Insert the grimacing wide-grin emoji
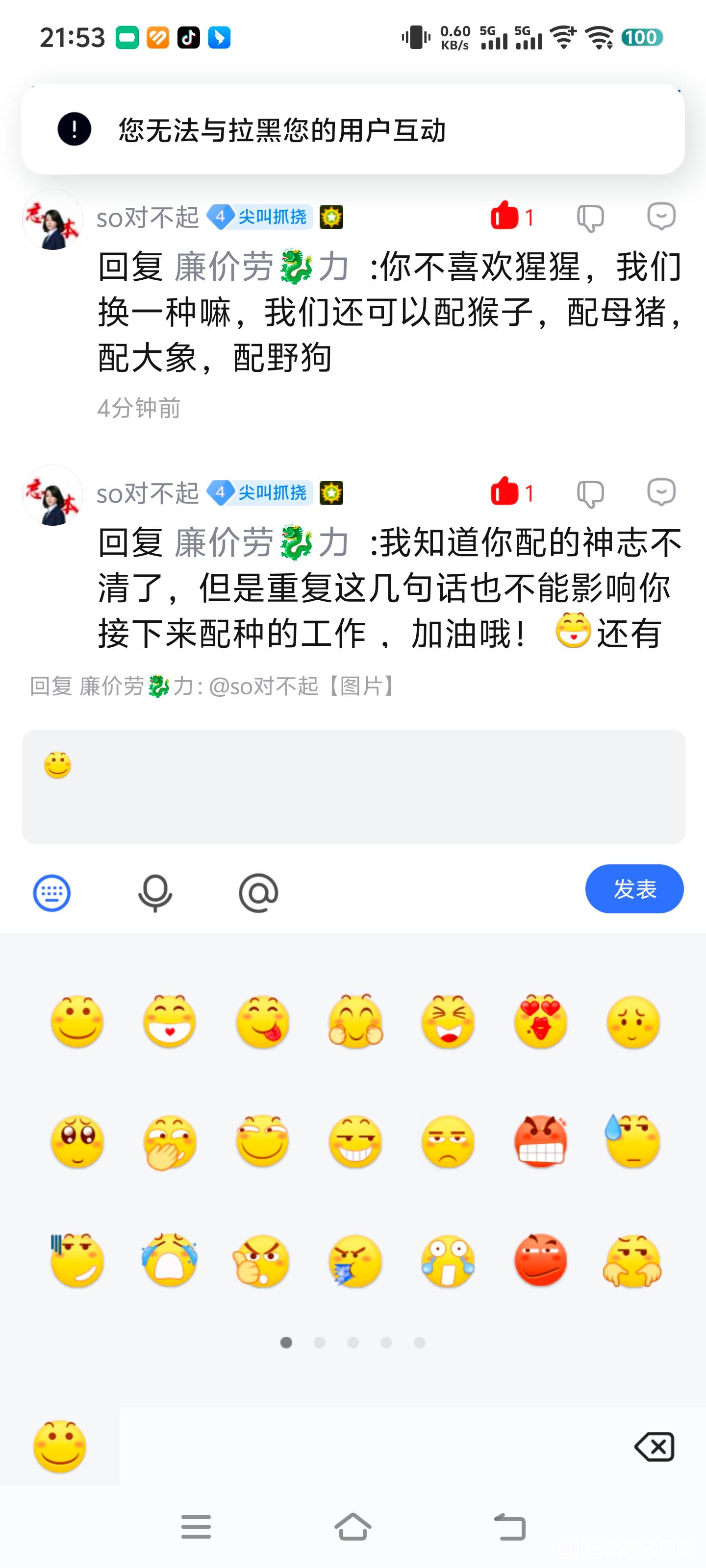This screenshot has width=706, height=1568. pos(355,1141)
